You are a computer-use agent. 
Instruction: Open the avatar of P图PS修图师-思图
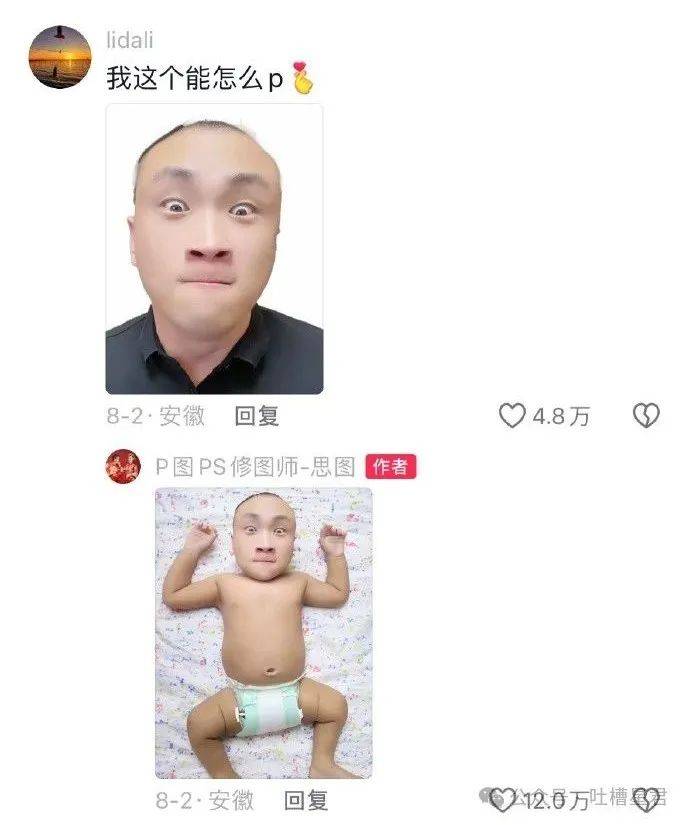point(124,467)
